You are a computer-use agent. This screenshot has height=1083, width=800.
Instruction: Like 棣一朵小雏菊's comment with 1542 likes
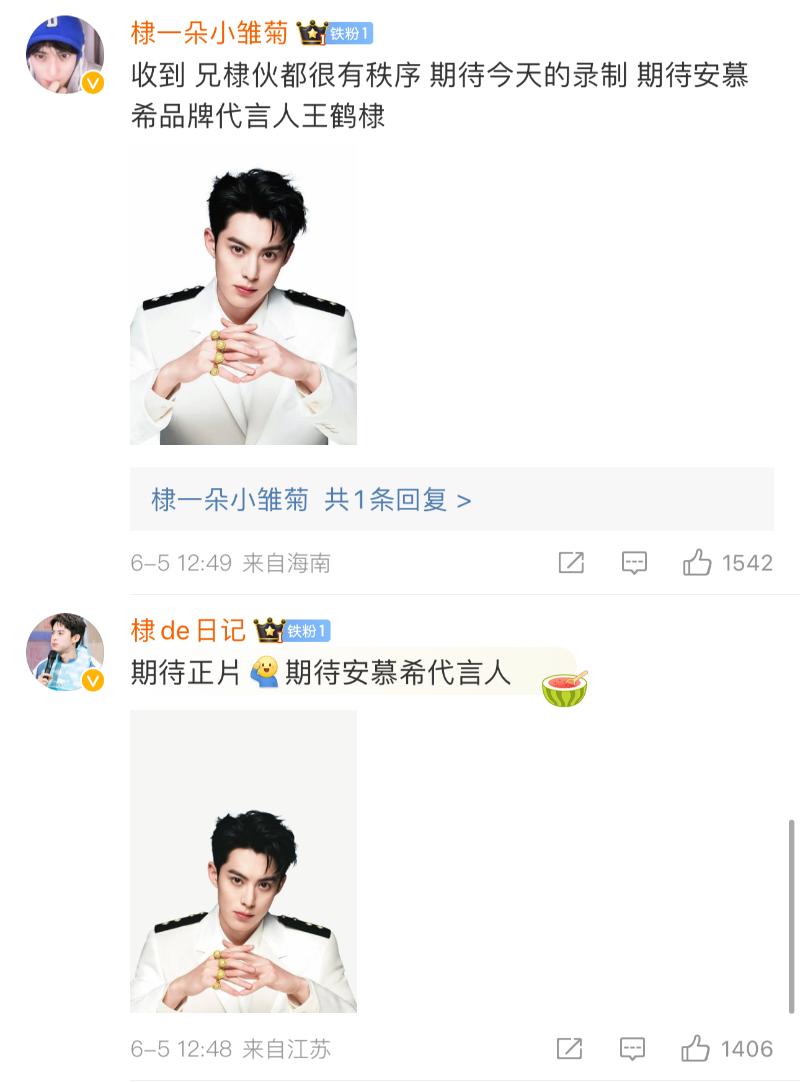(x=697, y=563)
